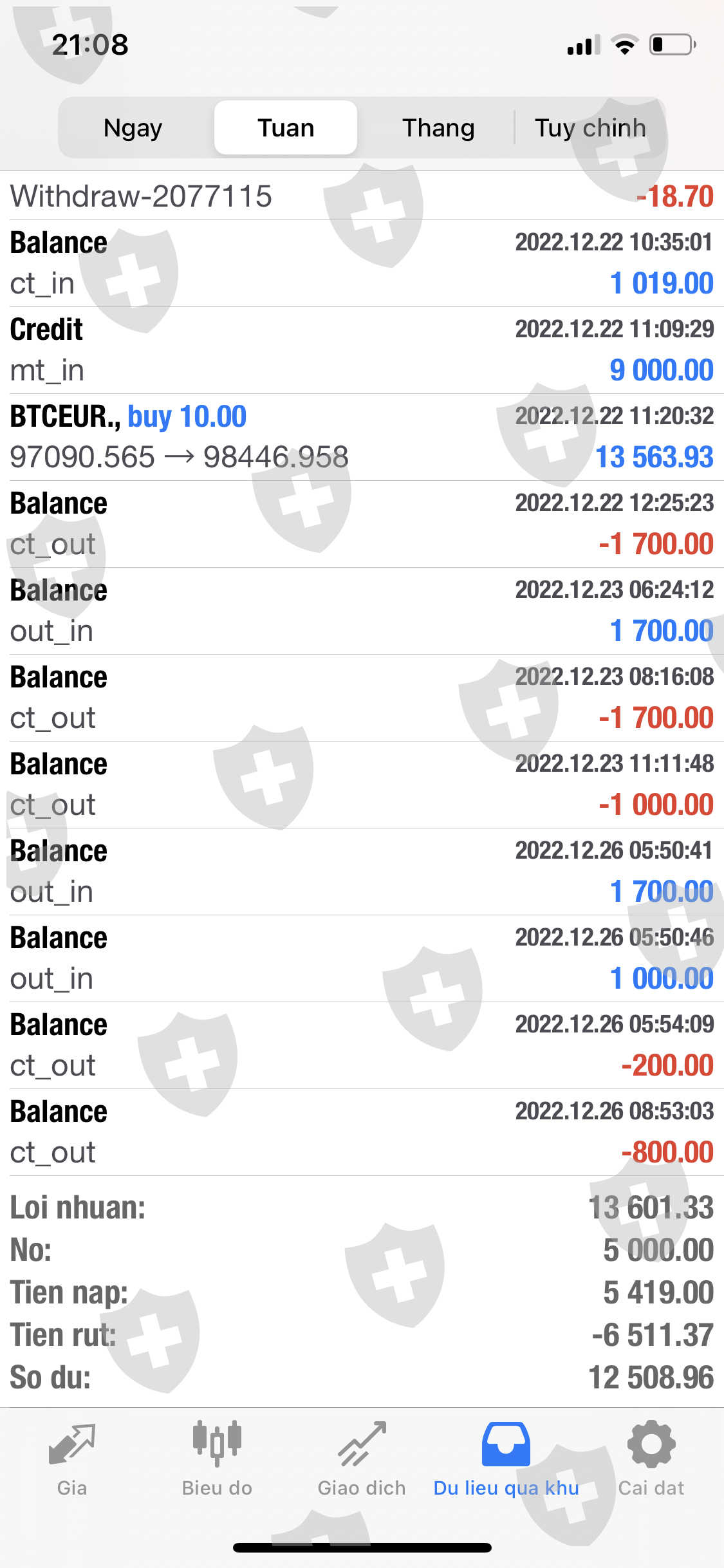Switch to the Thang period filter
Viewport: 724px width, 1568px height.
coord(438,128)
